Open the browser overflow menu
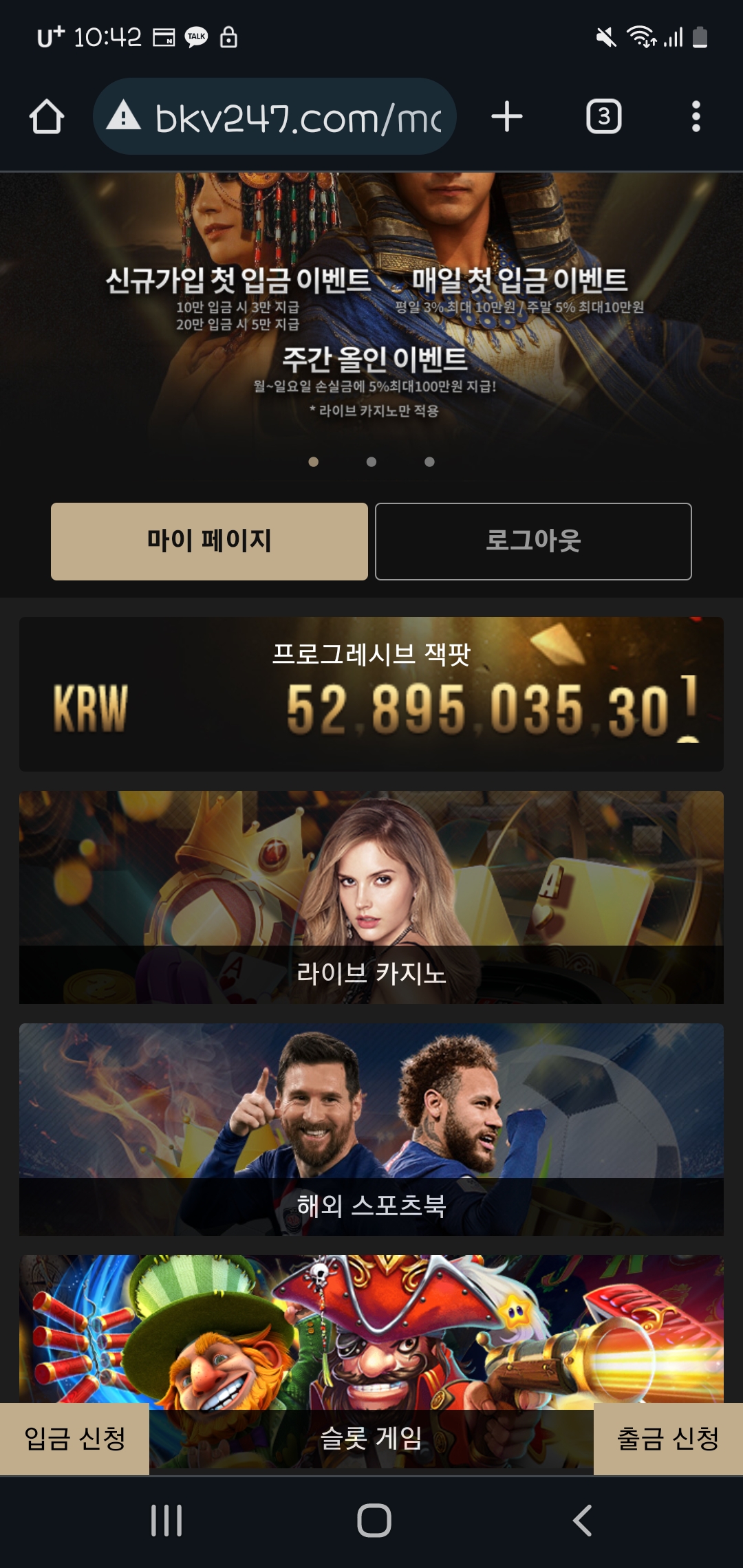This screenshot has width=743, height=1568. tap(696, 117)
